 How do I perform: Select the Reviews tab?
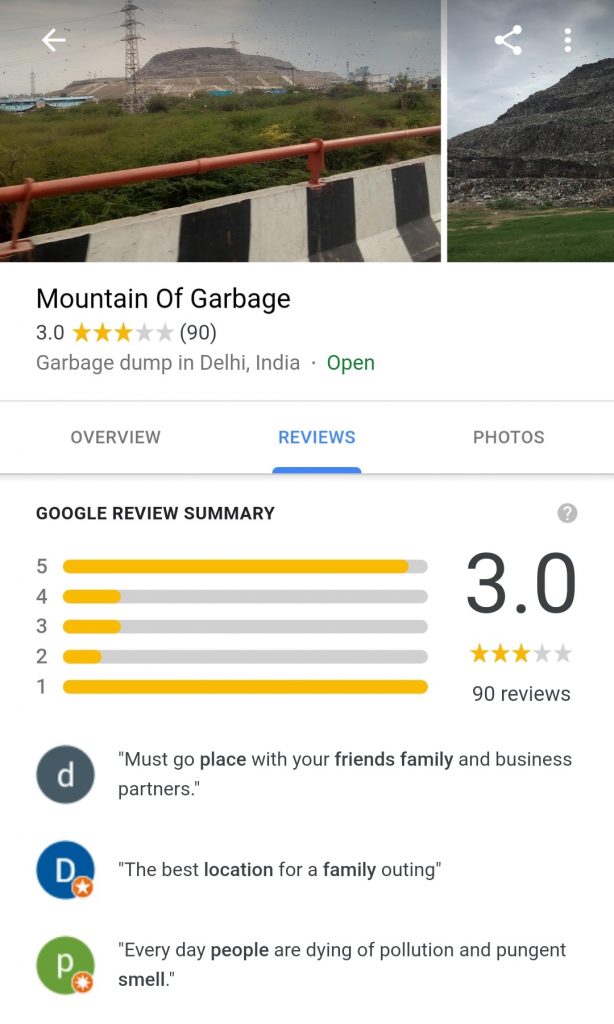coord(316,437)
